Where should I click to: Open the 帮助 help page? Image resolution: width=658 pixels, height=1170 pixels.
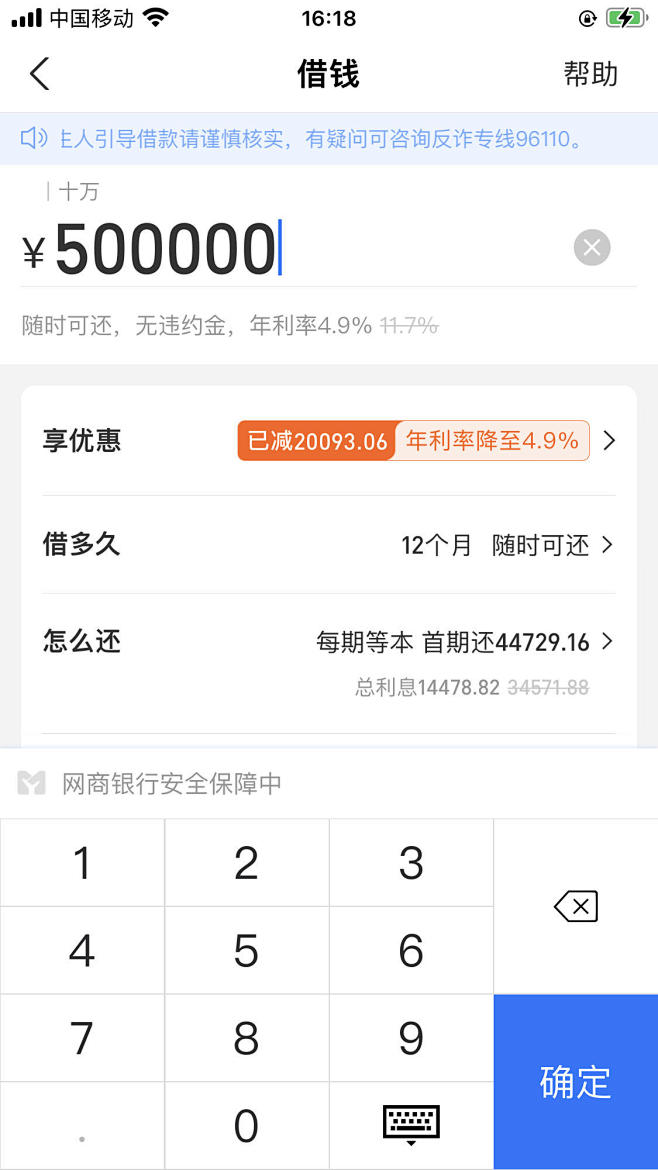(x=590, y=74)
